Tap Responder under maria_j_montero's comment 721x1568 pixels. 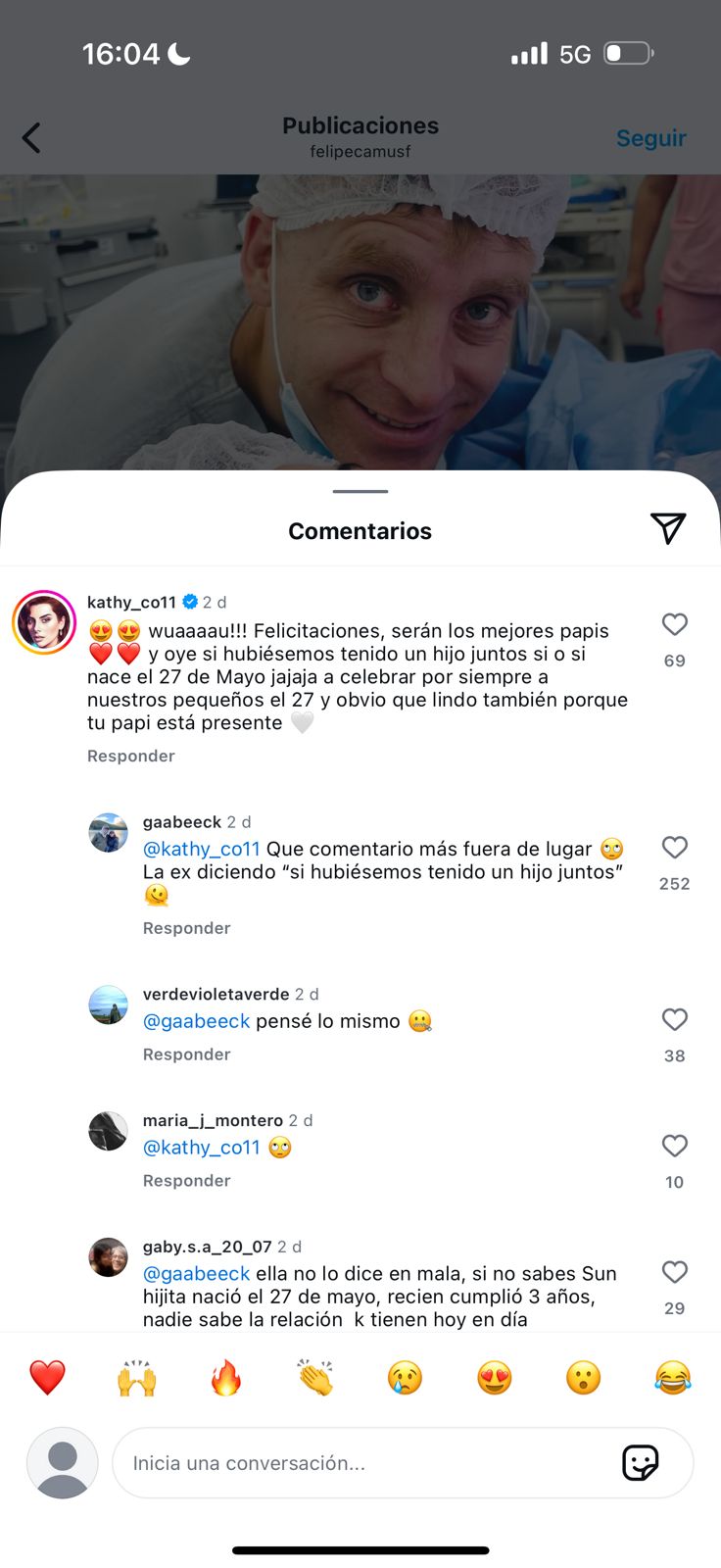(186, 1180)
